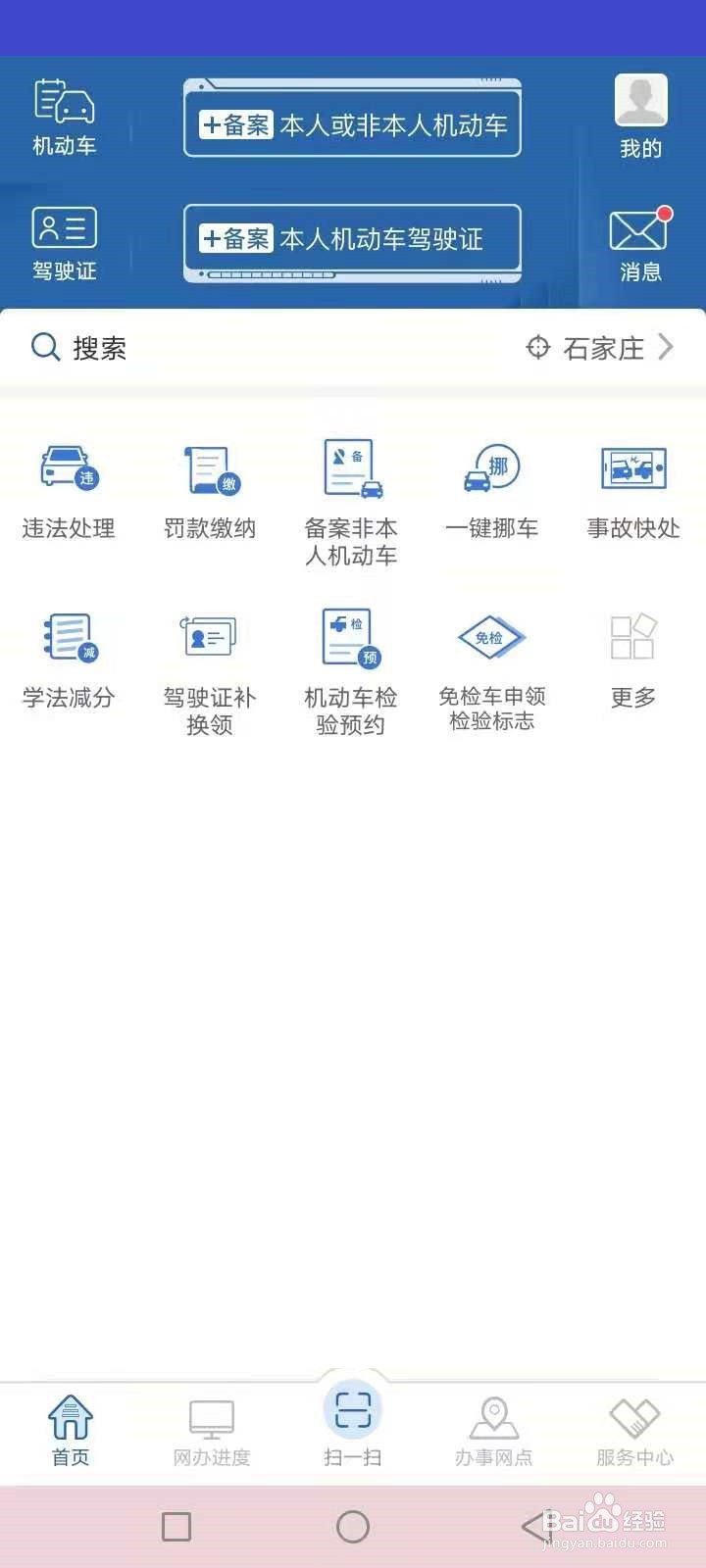Change city from 石家庄
706x1568 pixels.
[x=600, y=348]
